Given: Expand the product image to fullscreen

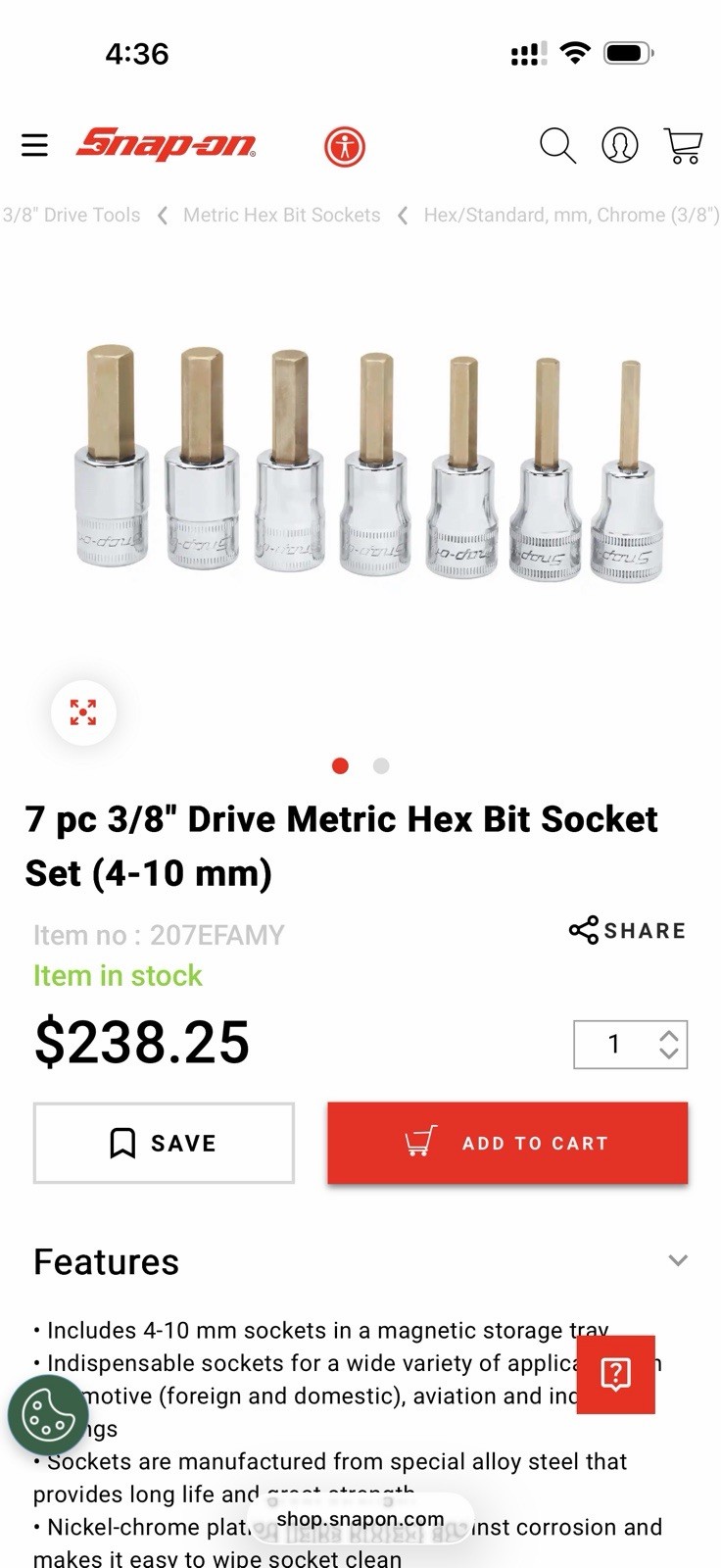Looking at the screenshot, I should pos(83,712).
